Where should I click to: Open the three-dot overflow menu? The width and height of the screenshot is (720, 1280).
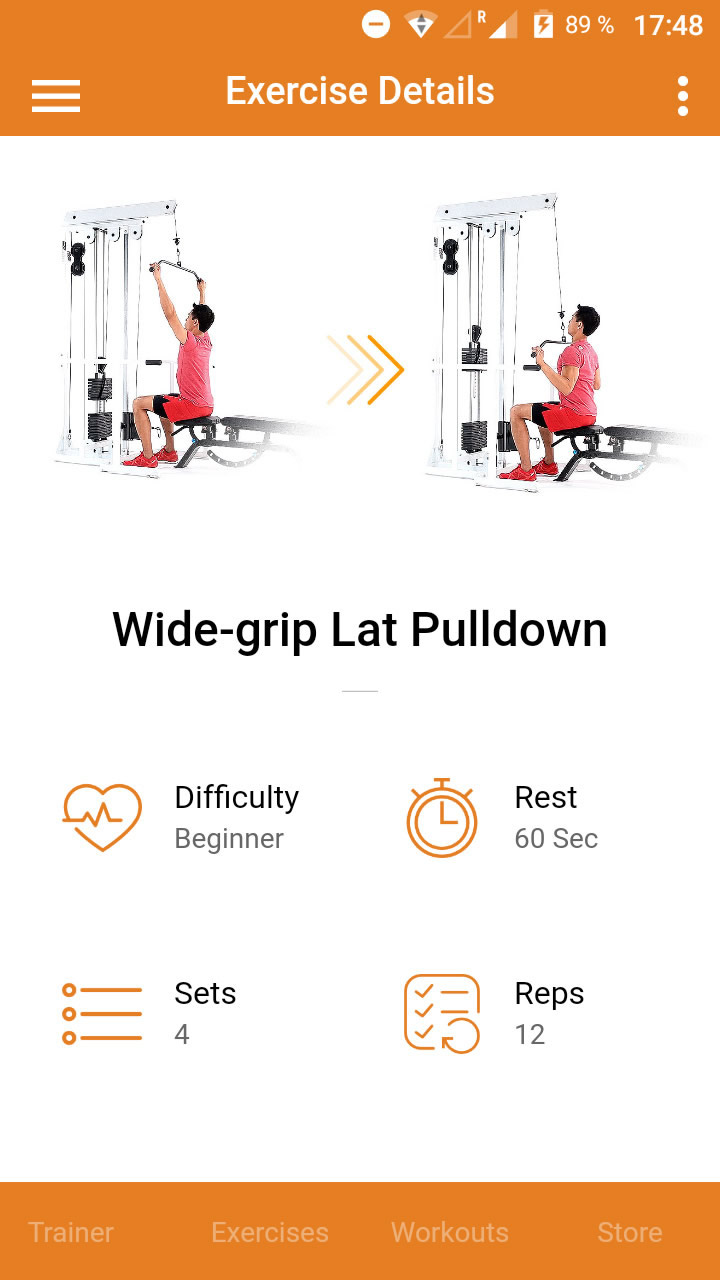pos(683,95)
